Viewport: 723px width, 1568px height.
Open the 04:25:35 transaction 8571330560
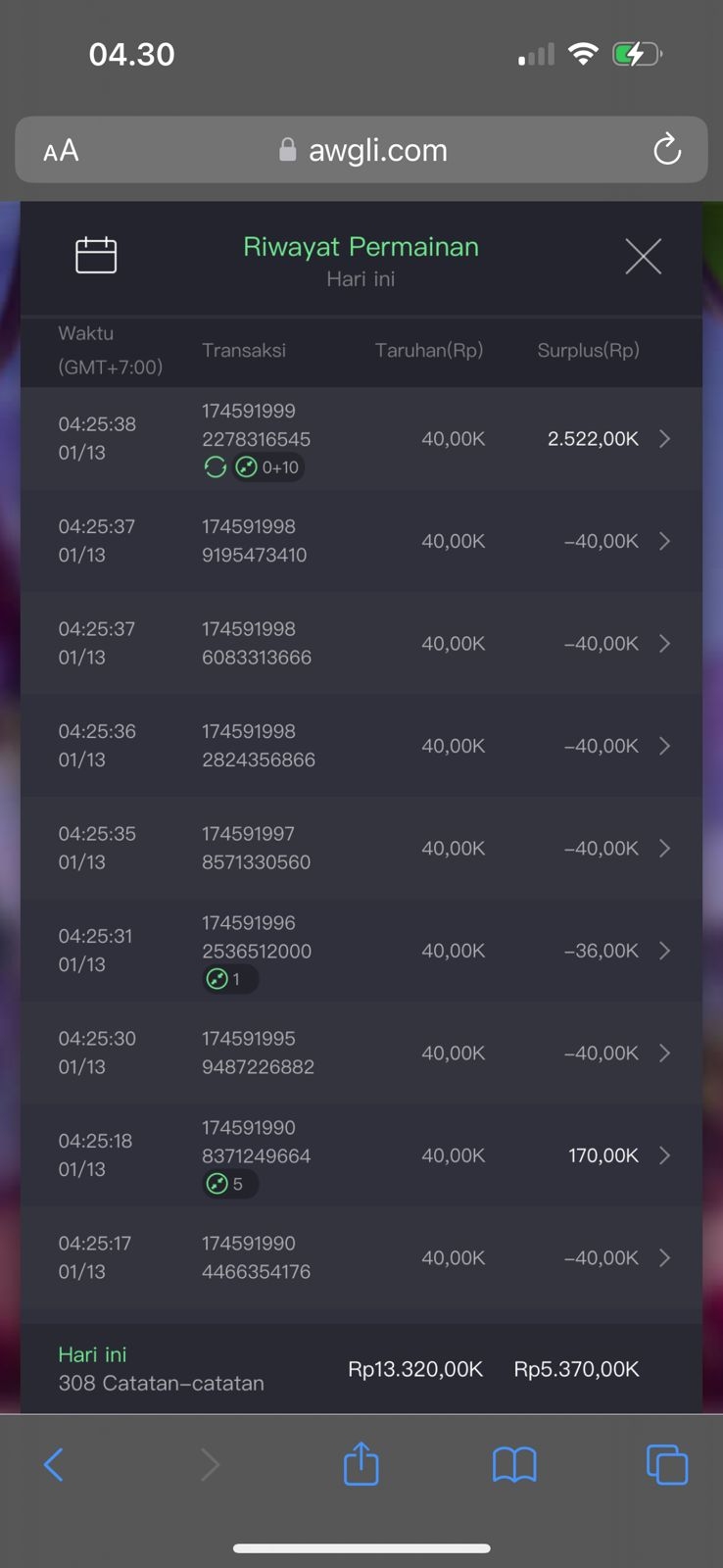point(664,849)
